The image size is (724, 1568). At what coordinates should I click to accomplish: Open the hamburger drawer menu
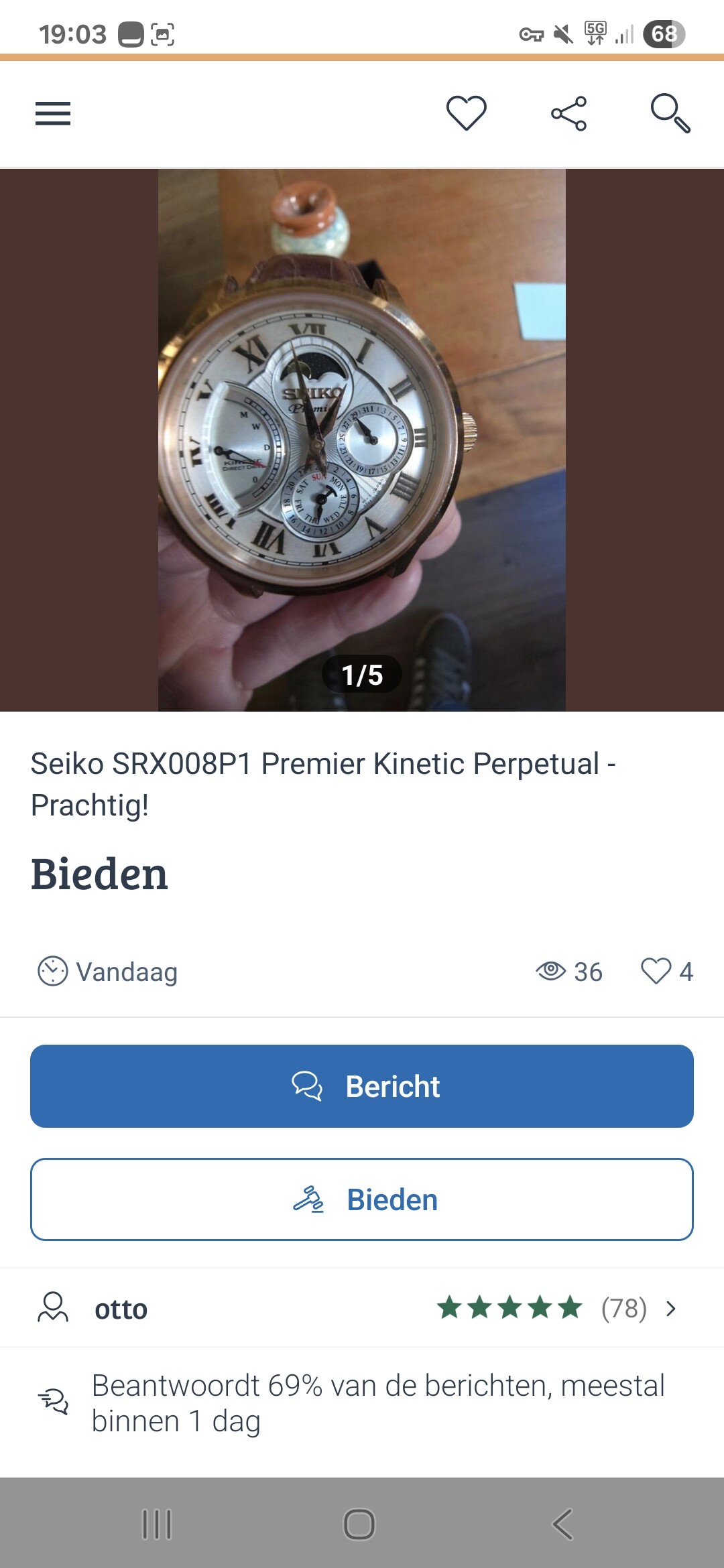click(53, 113)
